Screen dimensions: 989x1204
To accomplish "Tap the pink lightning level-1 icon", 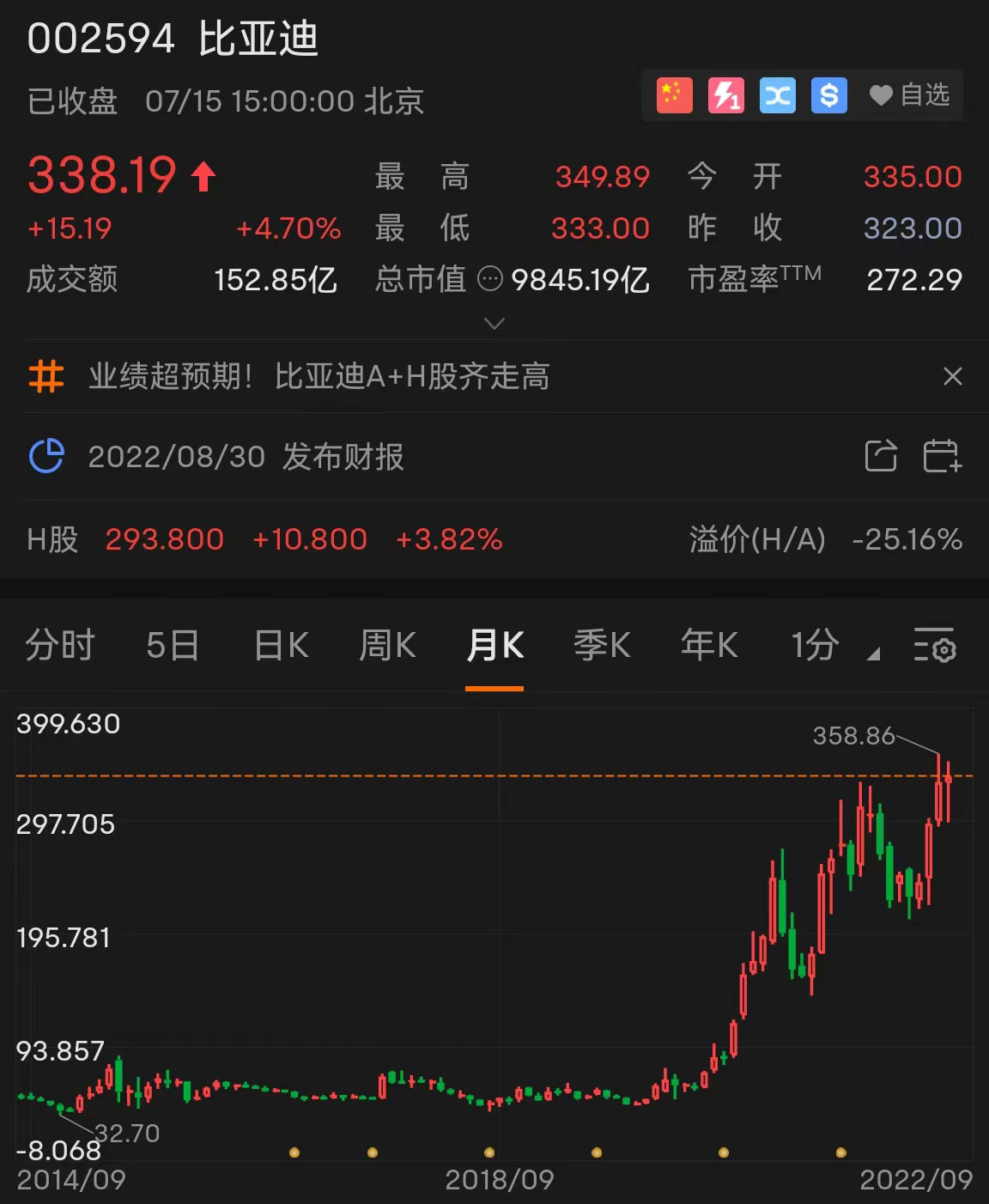I will (725, 95).
